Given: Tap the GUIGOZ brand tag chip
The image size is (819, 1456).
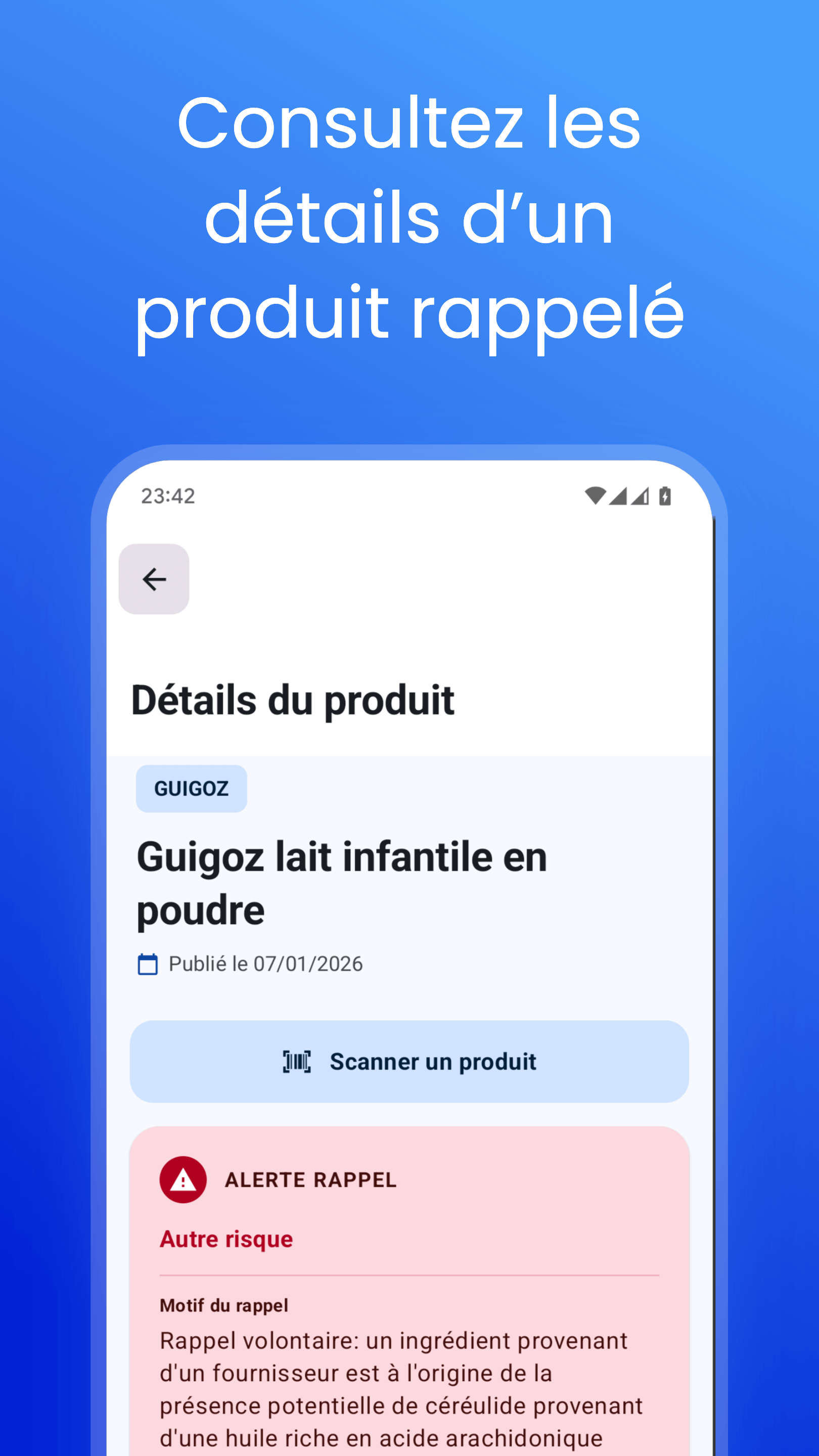Looking at the screenshot, I should click(191, 789).
